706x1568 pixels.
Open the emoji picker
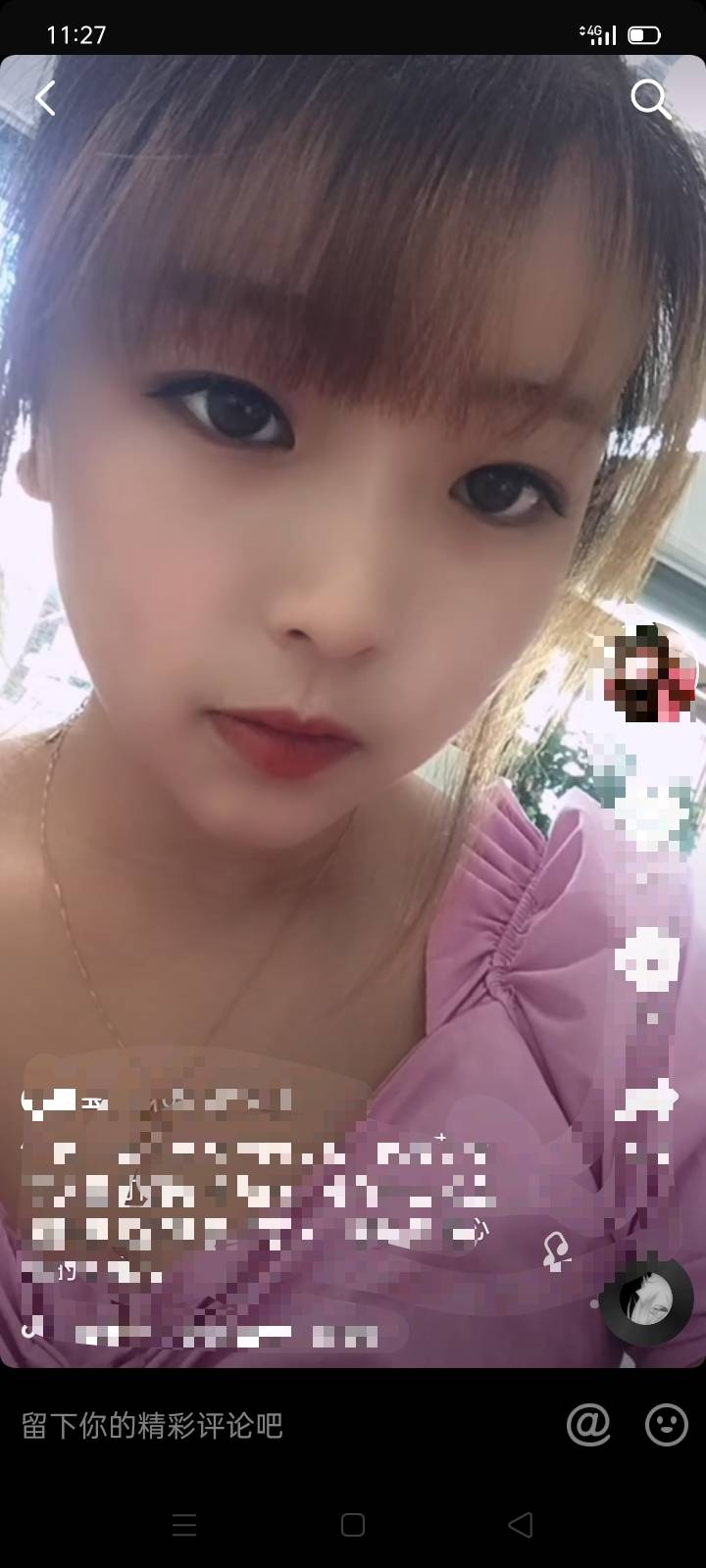(666, 1424)
